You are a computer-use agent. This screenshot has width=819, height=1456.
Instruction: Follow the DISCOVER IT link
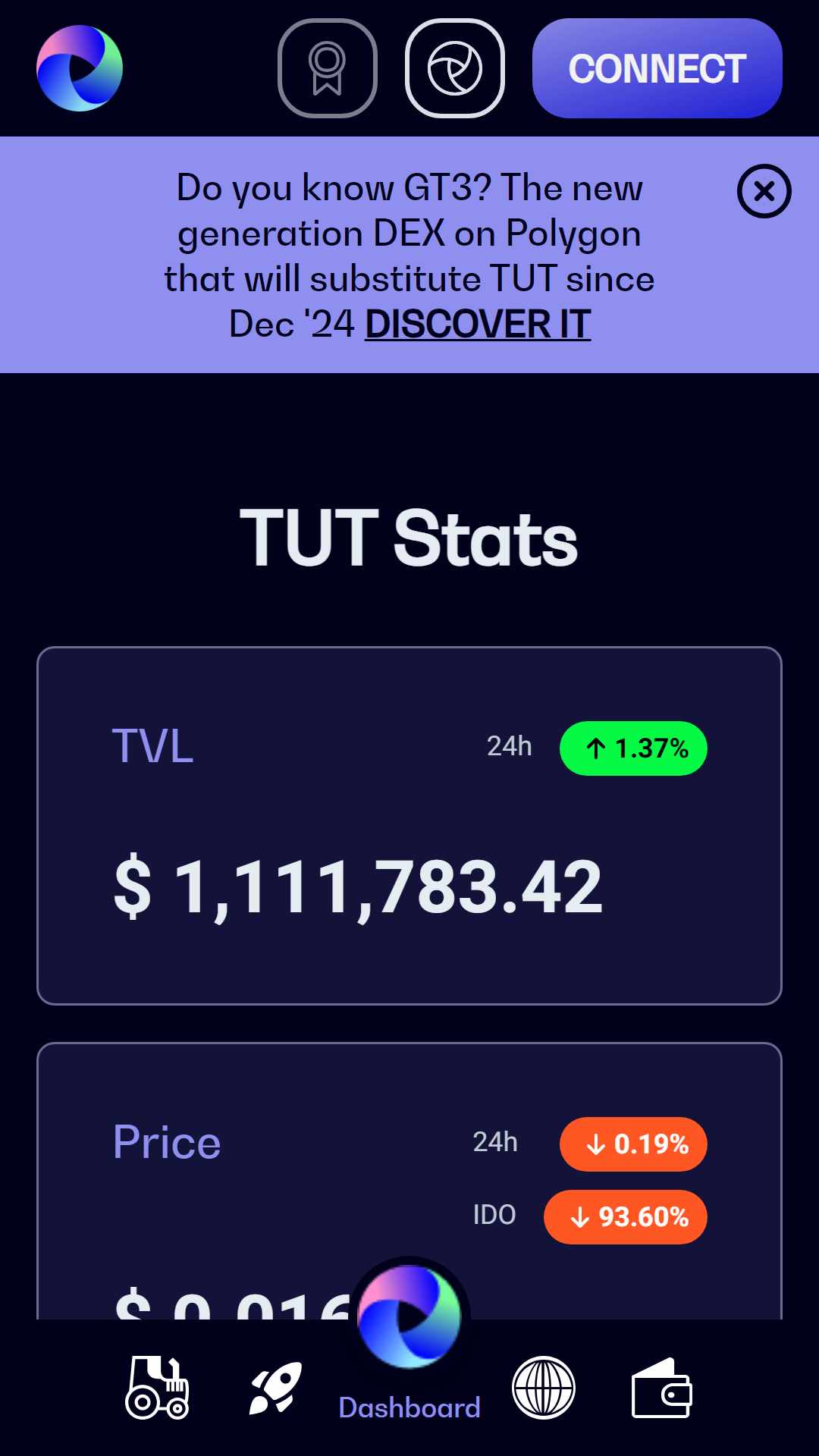click(478, 325)
